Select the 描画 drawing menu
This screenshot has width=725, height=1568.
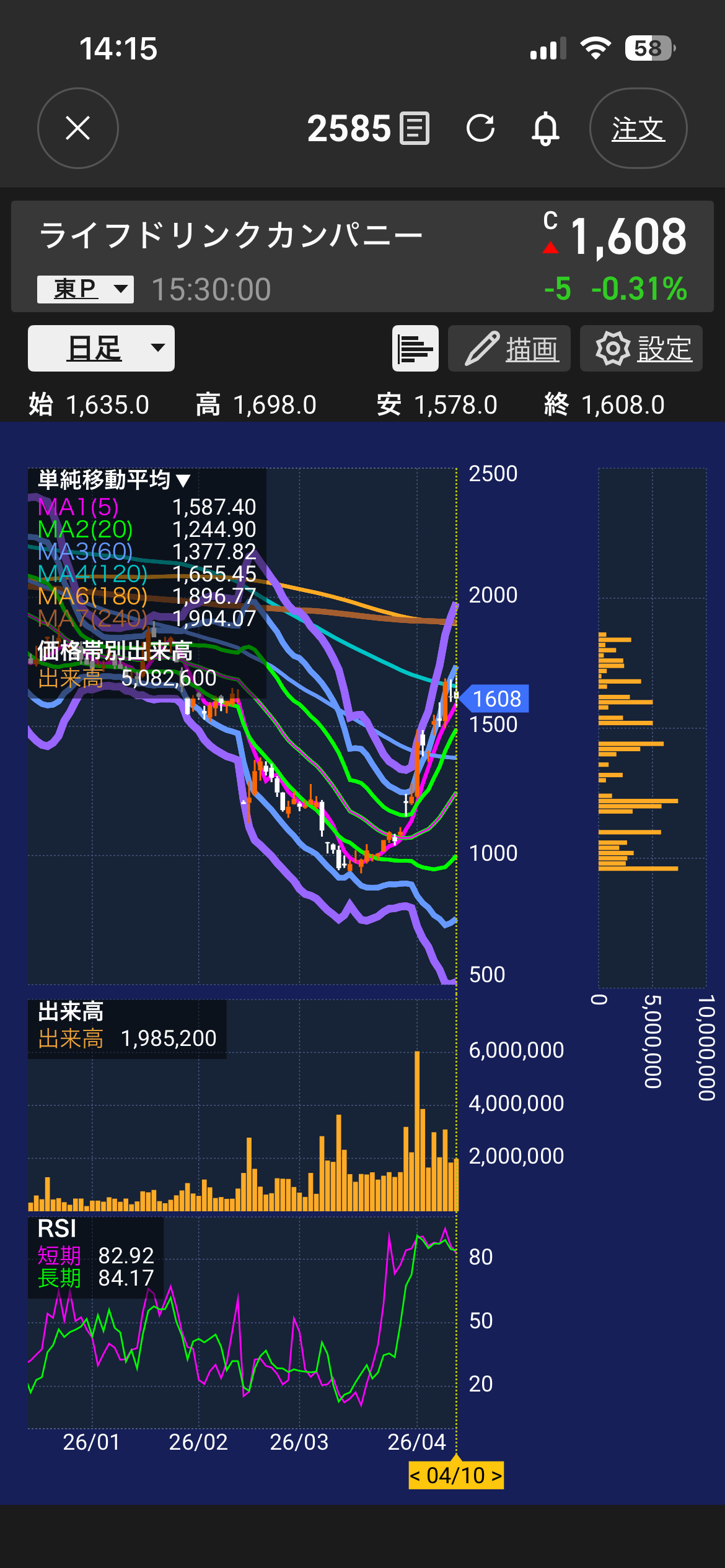(531, 347)
